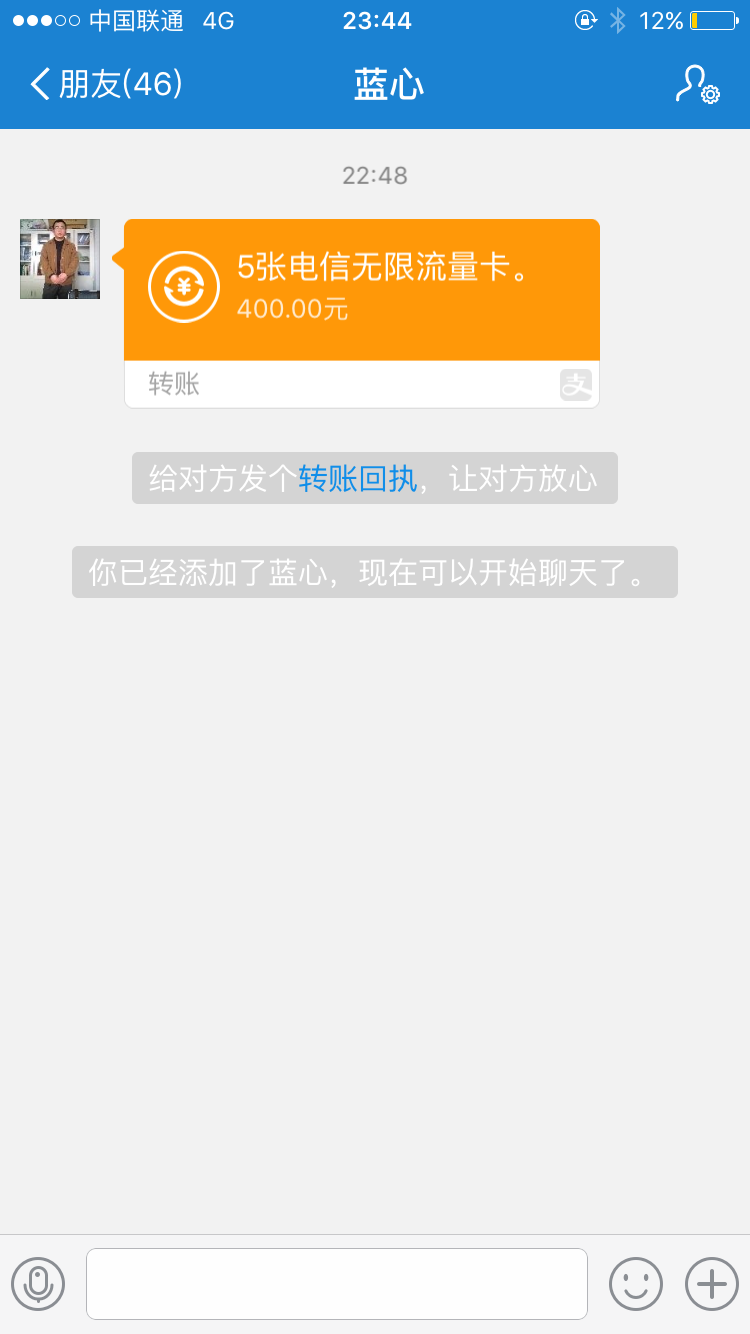Switch to voice message input
This screenshot has height=1334, width=750.
[38, 1284]
